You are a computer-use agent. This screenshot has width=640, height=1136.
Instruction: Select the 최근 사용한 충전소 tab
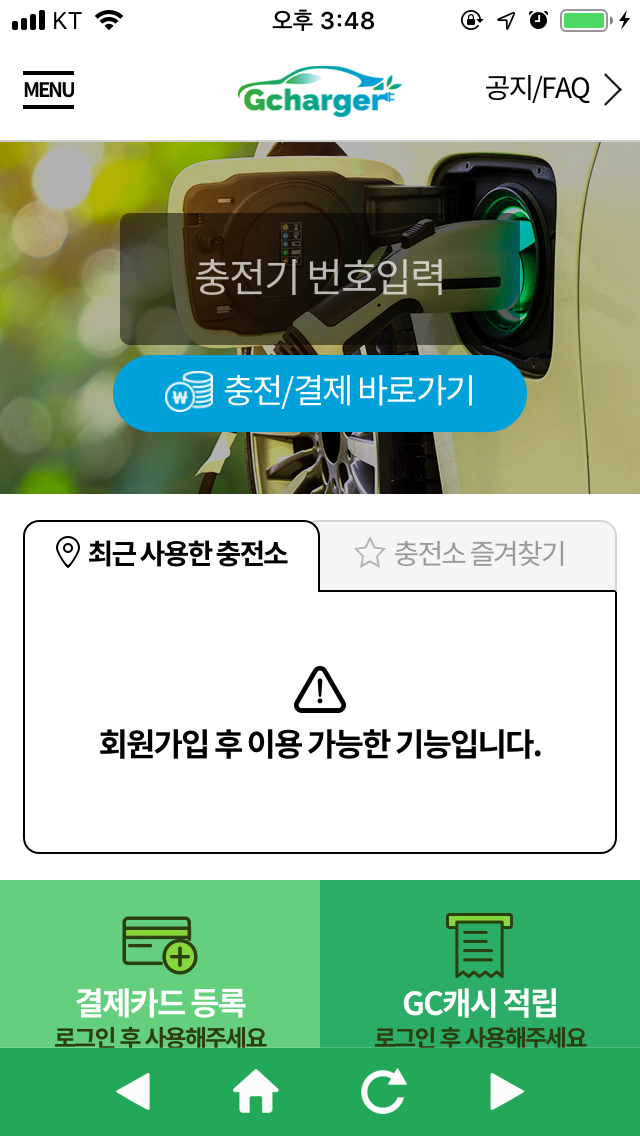172,555
